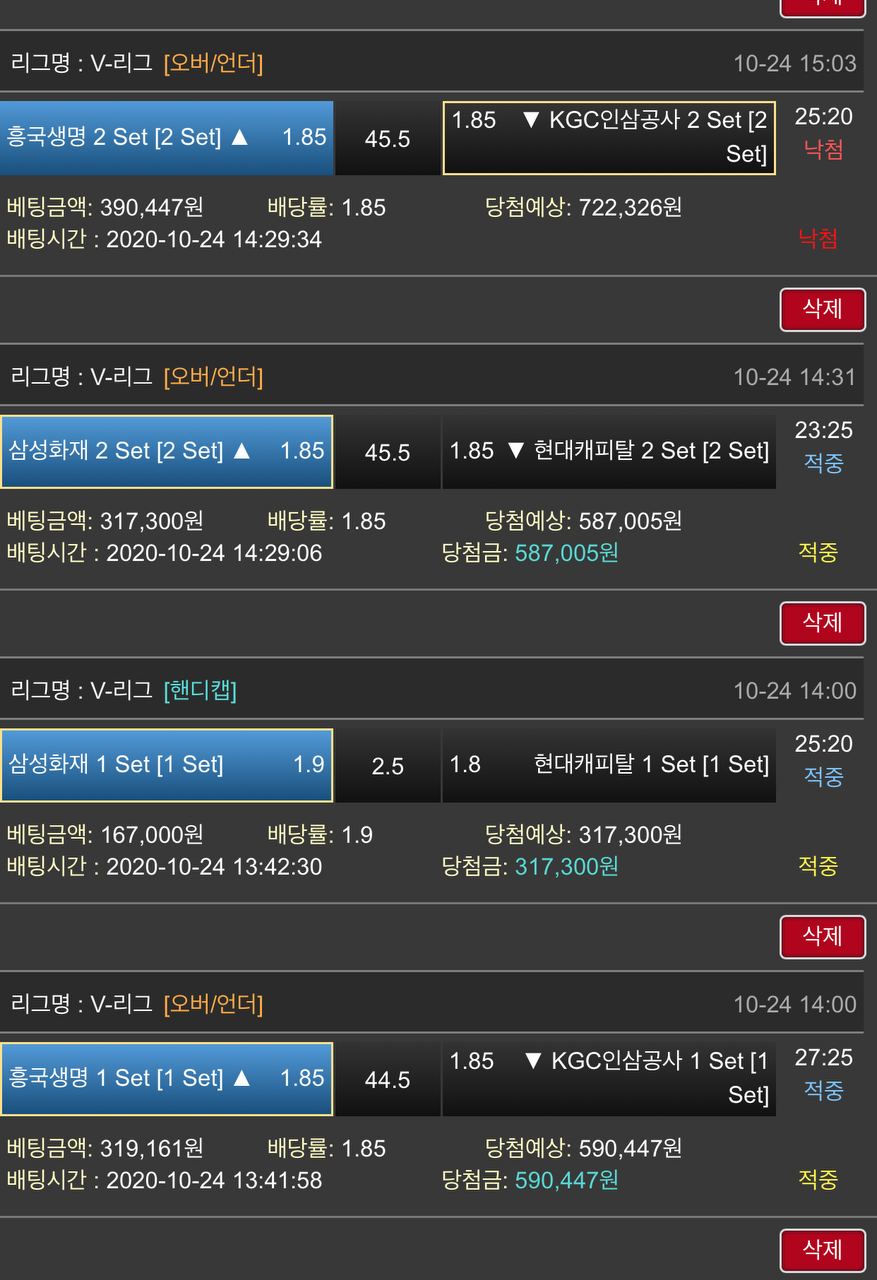
Task: Tap 삭제 for 삼성화재 1 Set handicap bet
Action: [x=822, y=936]
